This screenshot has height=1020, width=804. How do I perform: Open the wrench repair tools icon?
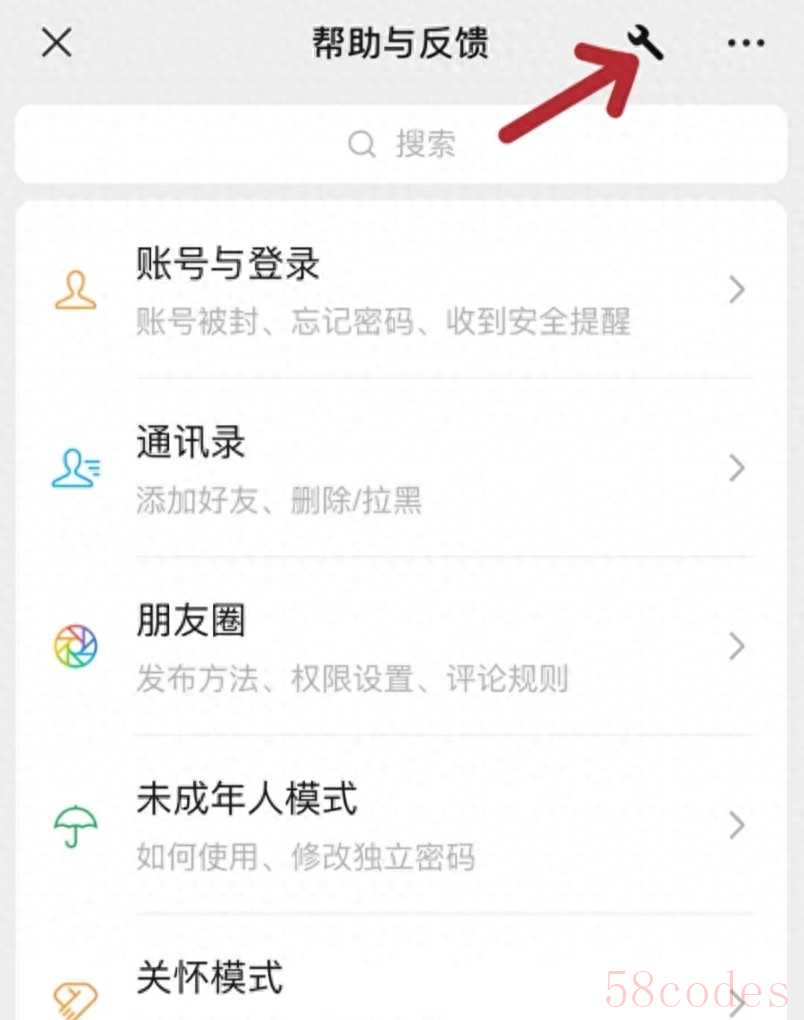click(x=646, y=41)
